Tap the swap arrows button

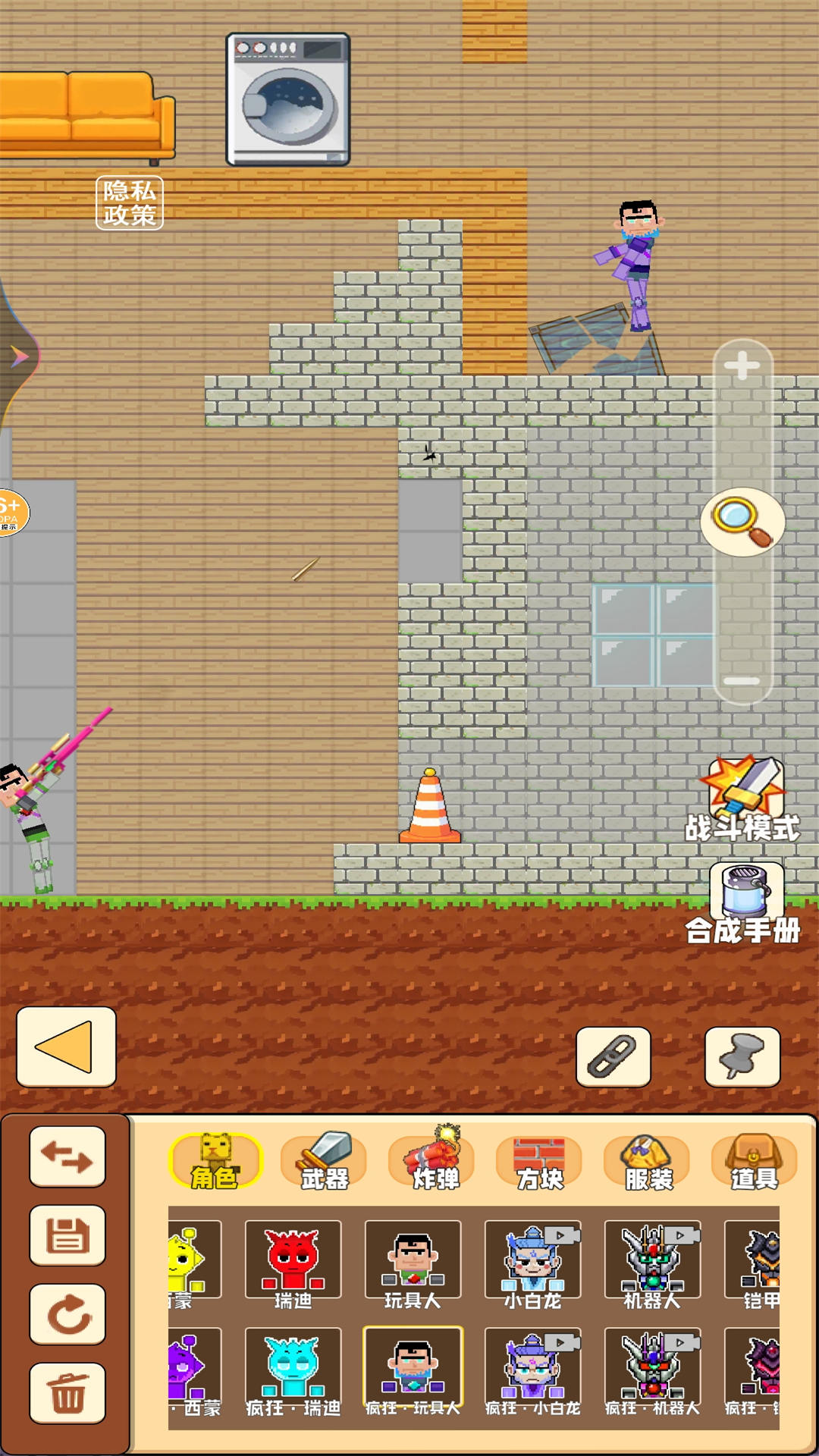[67, 1156]
